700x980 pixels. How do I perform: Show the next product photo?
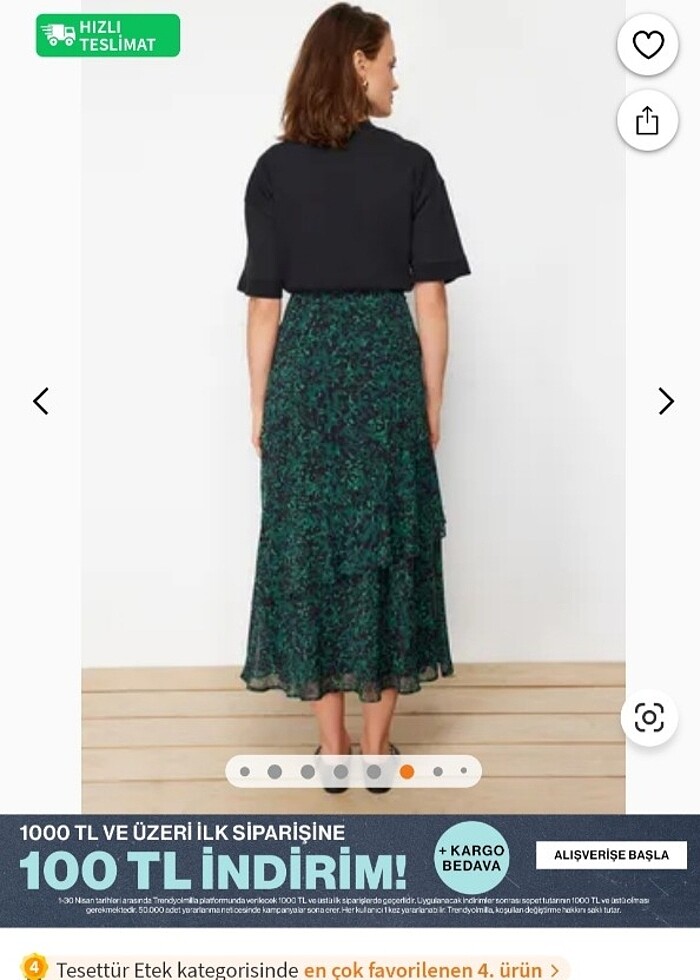point(665,401)
